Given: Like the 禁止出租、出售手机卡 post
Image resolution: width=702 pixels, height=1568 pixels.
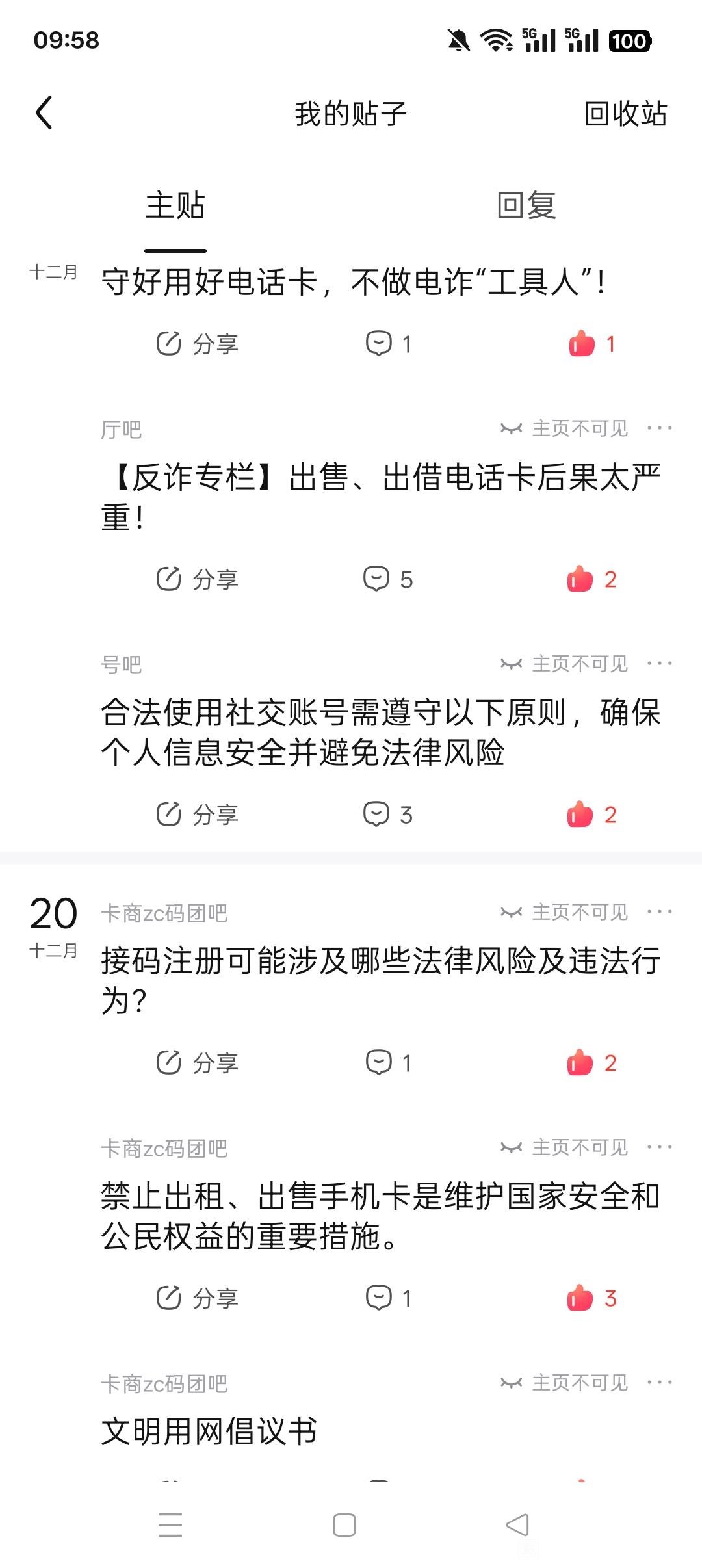Looking at the screenshot, I should point(591,1298).
